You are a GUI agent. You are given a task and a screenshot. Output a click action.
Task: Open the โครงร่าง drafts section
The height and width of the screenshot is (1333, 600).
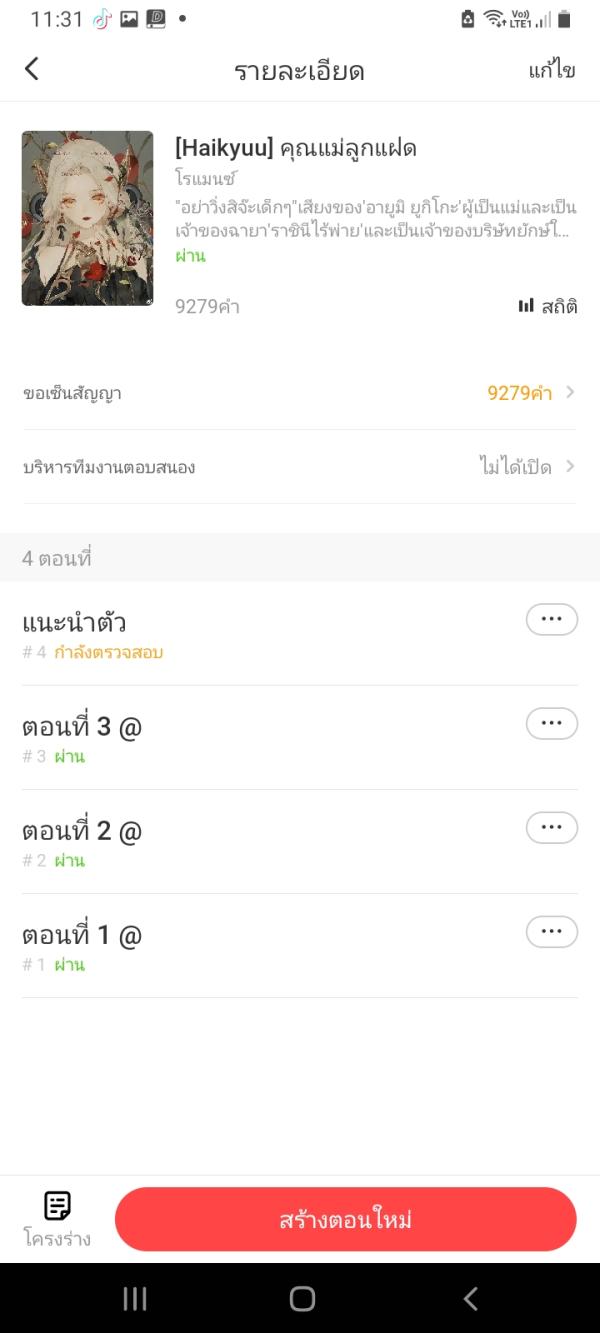coord(57,1218)
